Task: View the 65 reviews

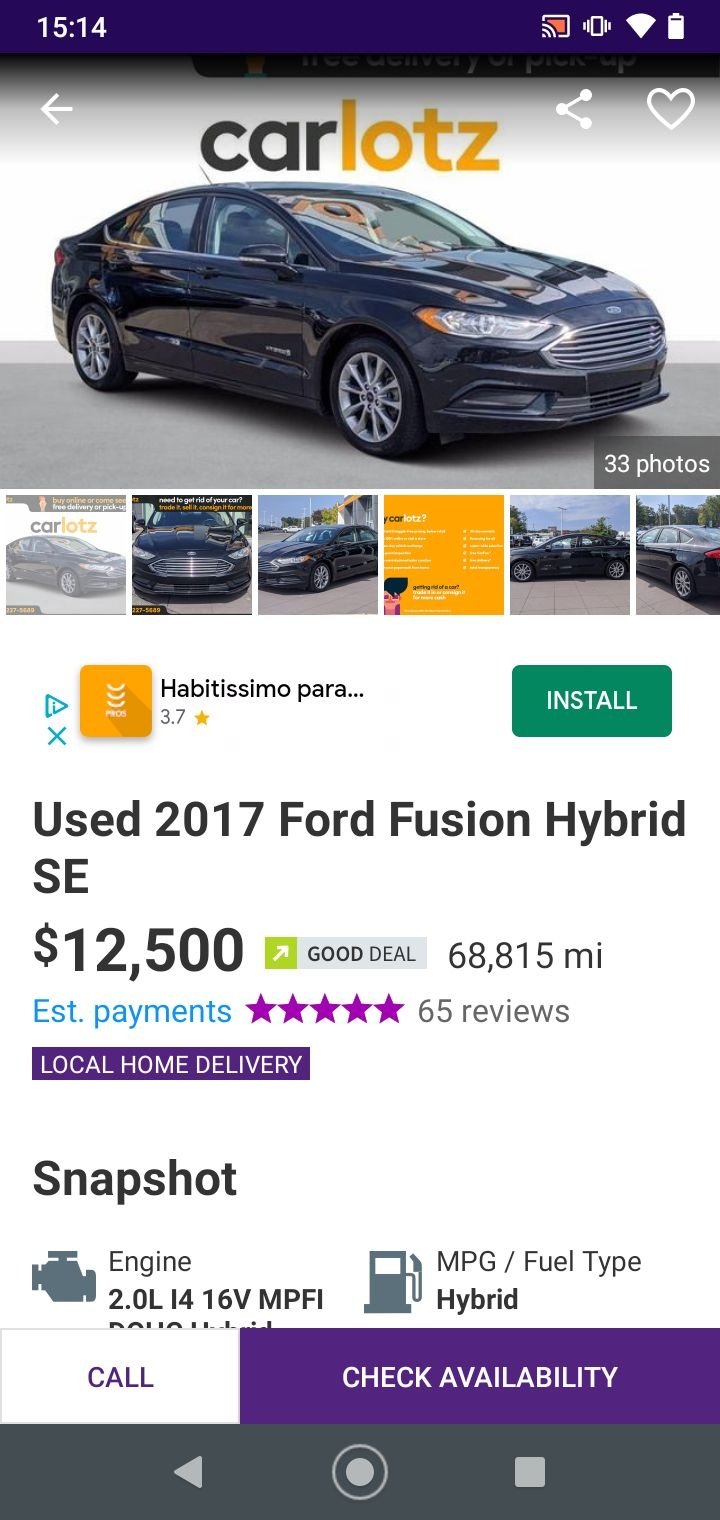Action: pyautogui.click(x=493, y=1011)
